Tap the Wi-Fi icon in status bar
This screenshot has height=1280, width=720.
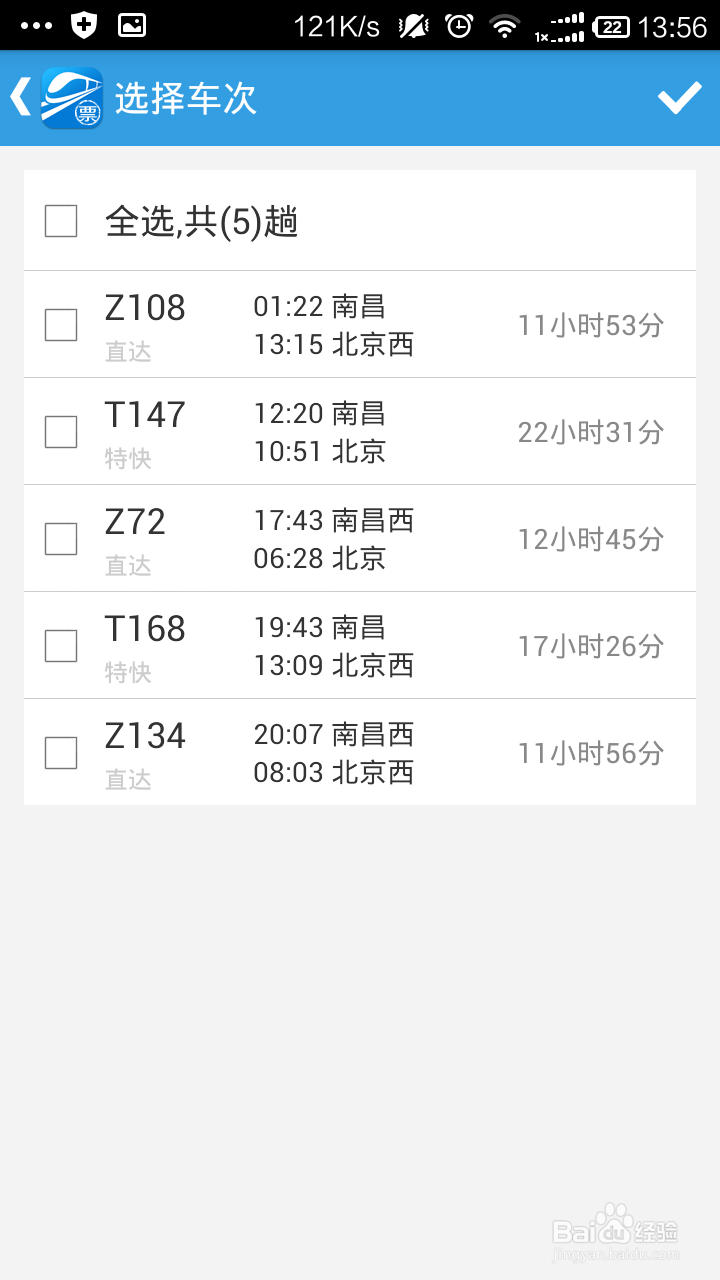click(506, 27)
